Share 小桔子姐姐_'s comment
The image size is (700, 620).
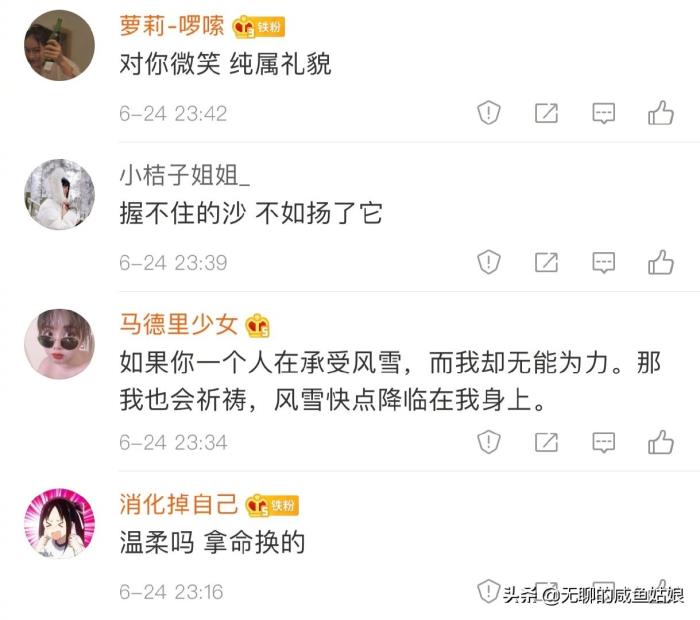pyautogui.click(x=546, y=262)
